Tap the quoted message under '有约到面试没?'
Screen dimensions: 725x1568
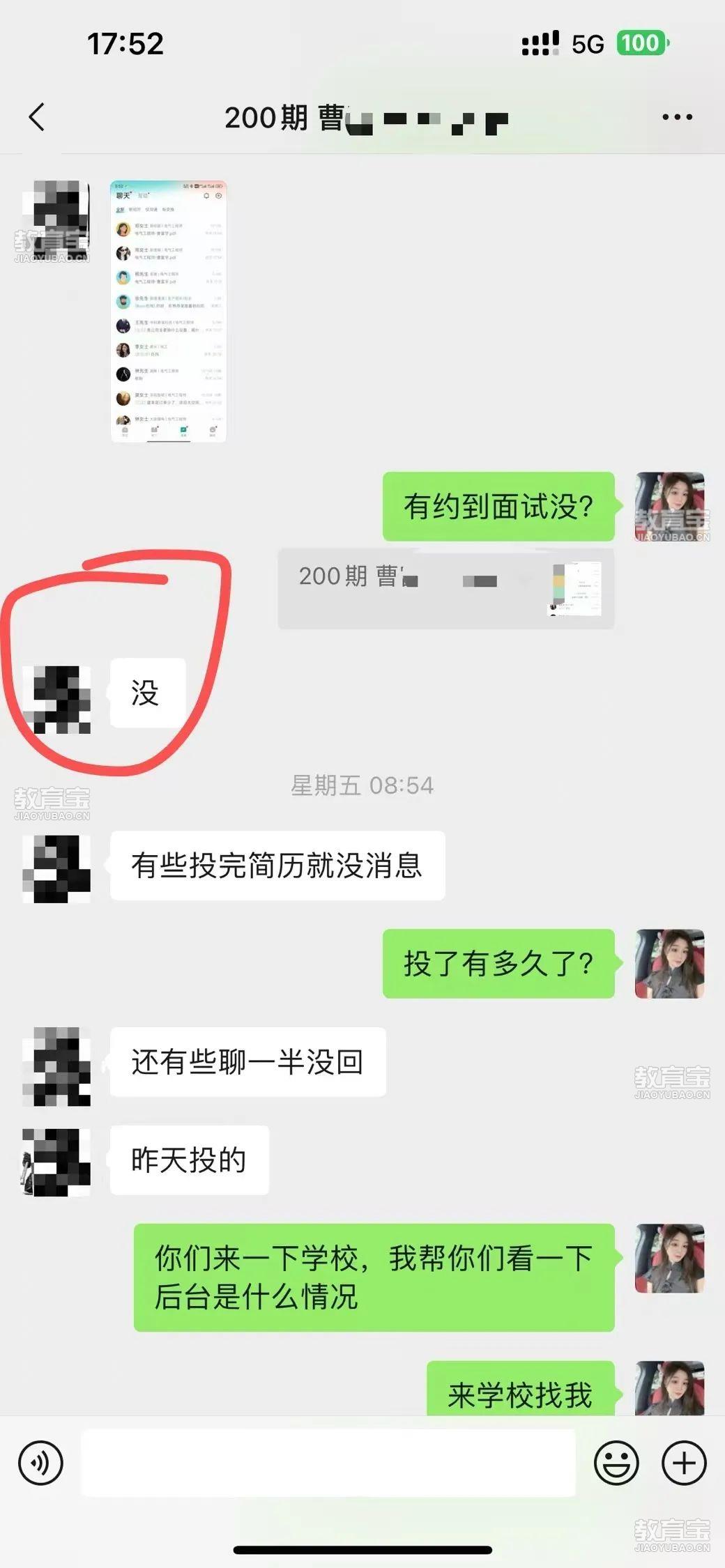coord(445,589)
